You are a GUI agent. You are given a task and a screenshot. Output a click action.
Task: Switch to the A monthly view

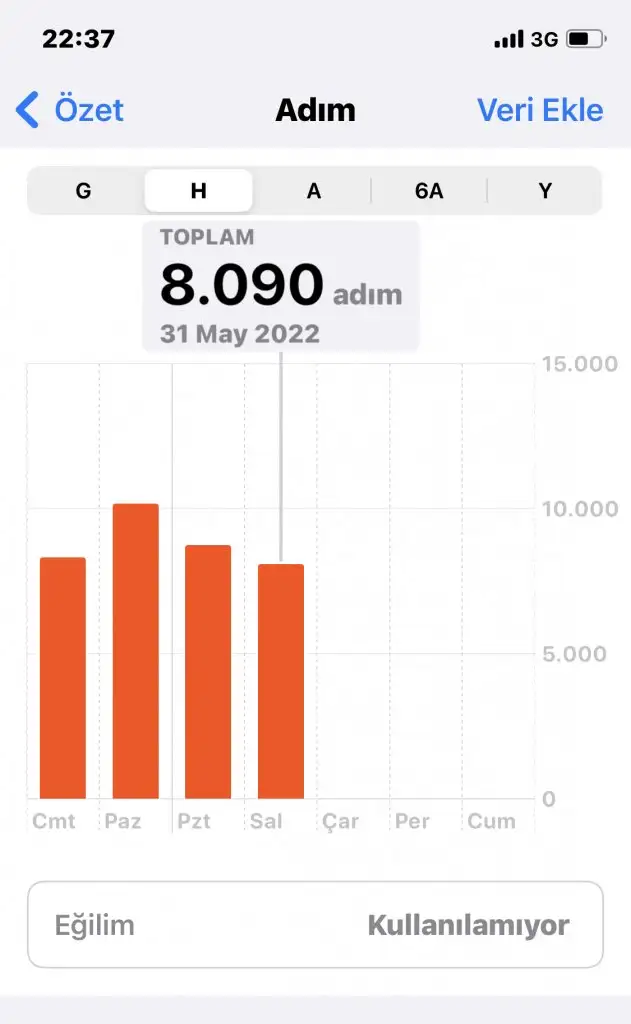pos(314,190)
